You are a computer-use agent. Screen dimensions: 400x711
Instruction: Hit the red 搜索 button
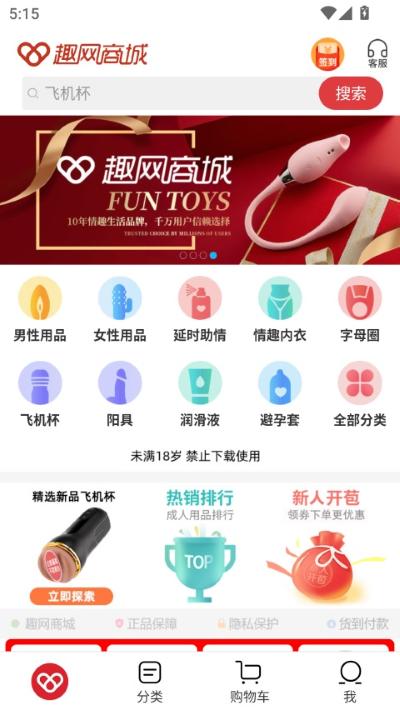[x=351, y=93]
